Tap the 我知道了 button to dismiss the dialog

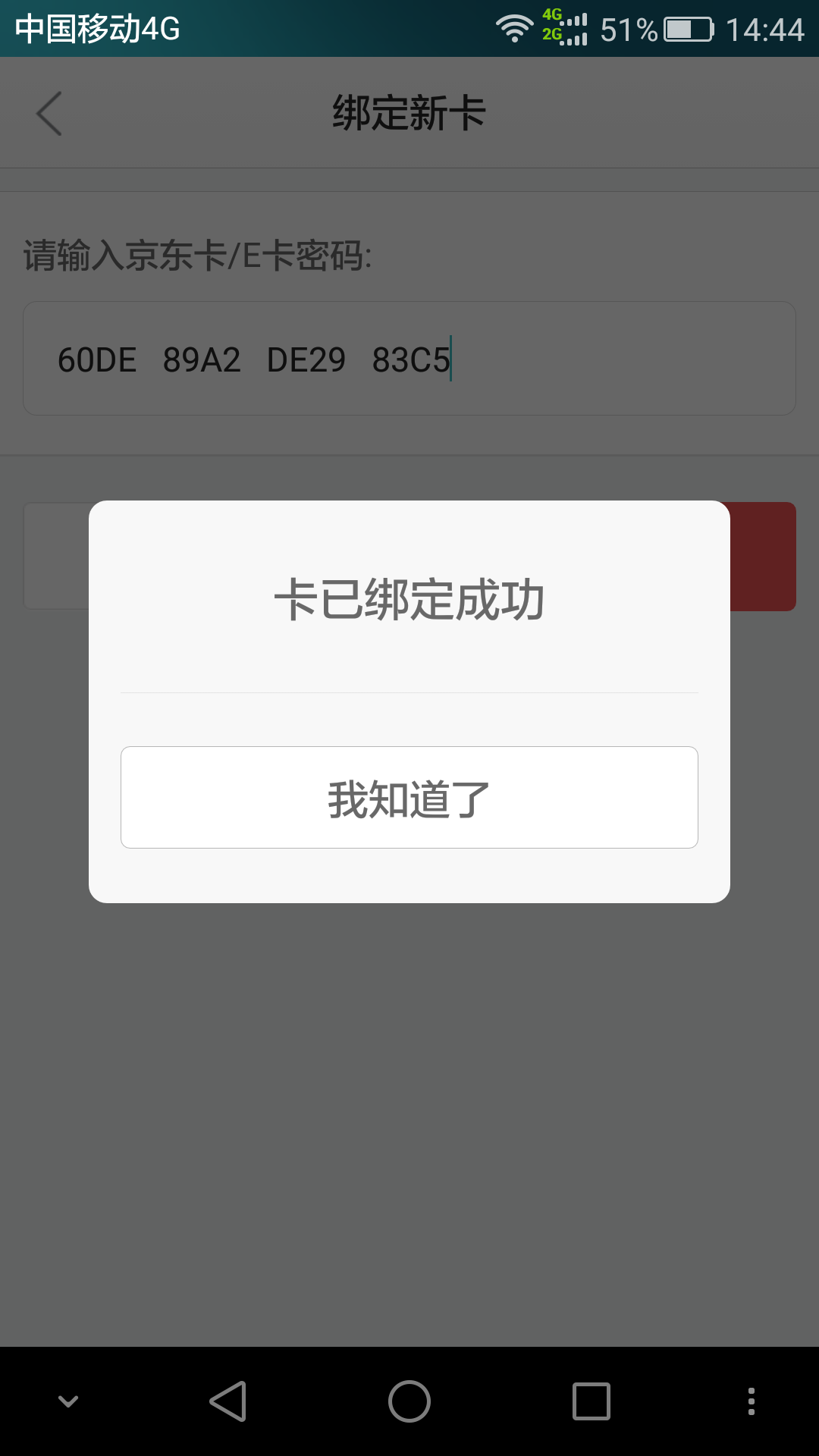[409, 797]
